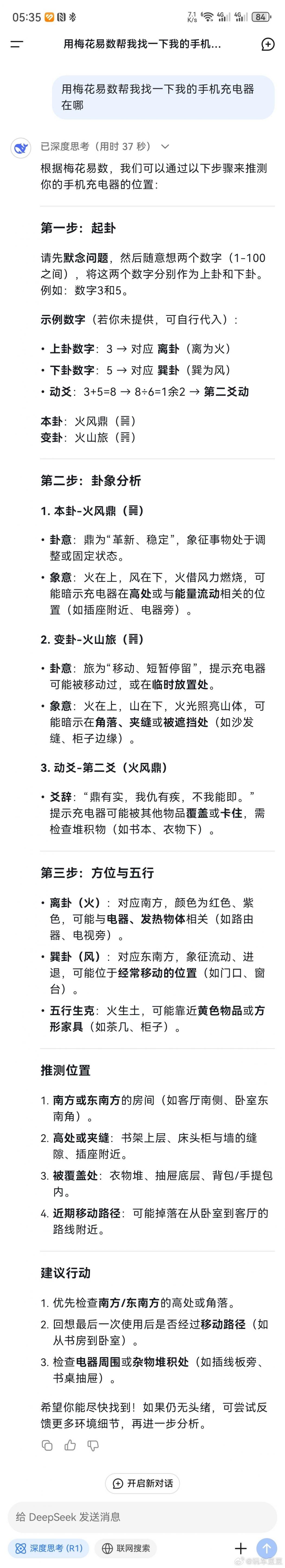Toggle 深度思考 (R1) mode
The image size is (285, 1568).
(49, 1548)
